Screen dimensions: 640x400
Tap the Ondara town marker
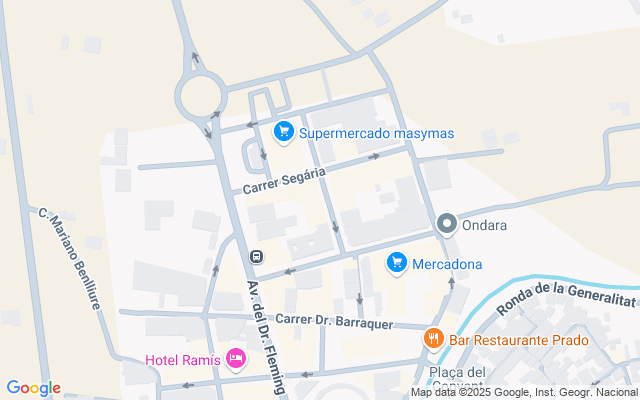[447, 224]
